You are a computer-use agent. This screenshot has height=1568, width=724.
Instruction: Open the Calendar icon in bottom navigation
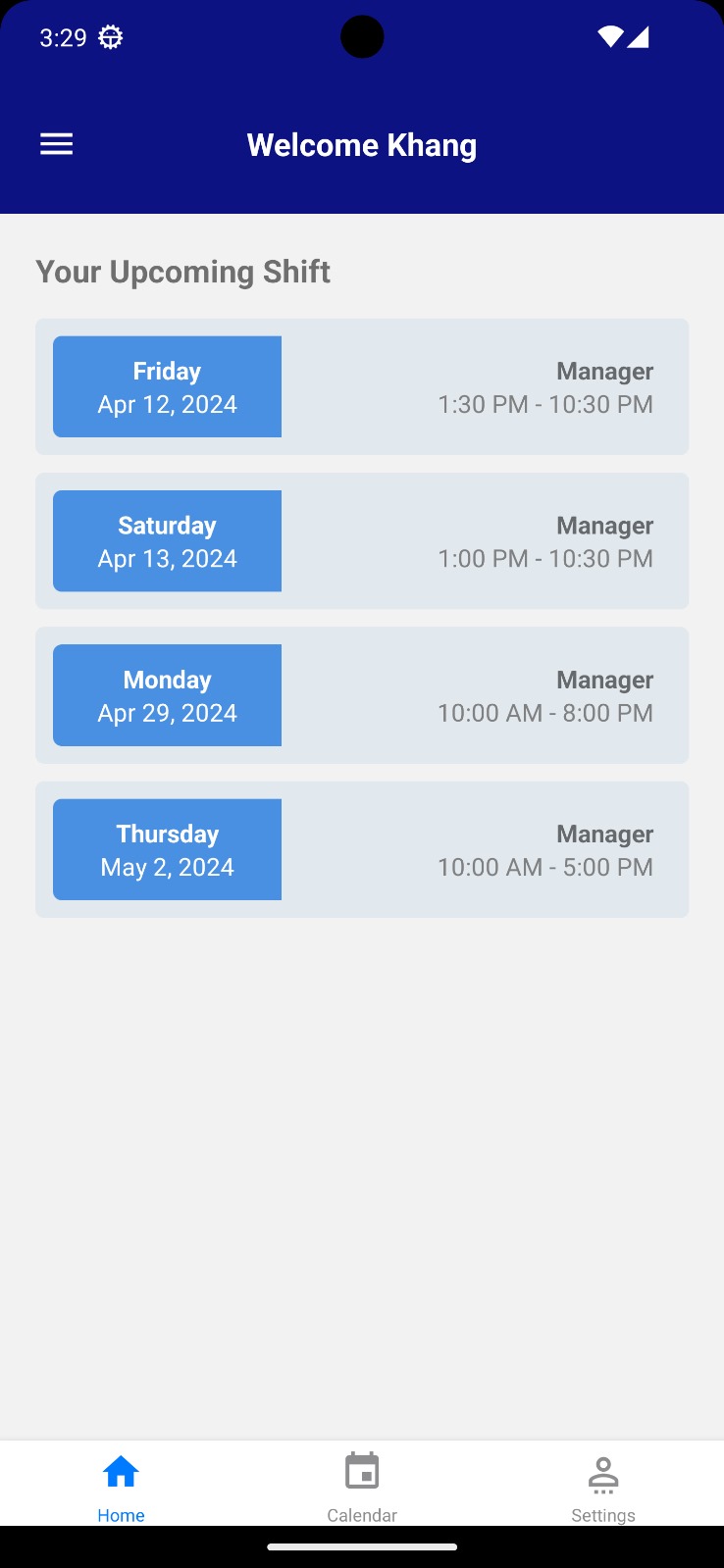tap(362, 1470)
